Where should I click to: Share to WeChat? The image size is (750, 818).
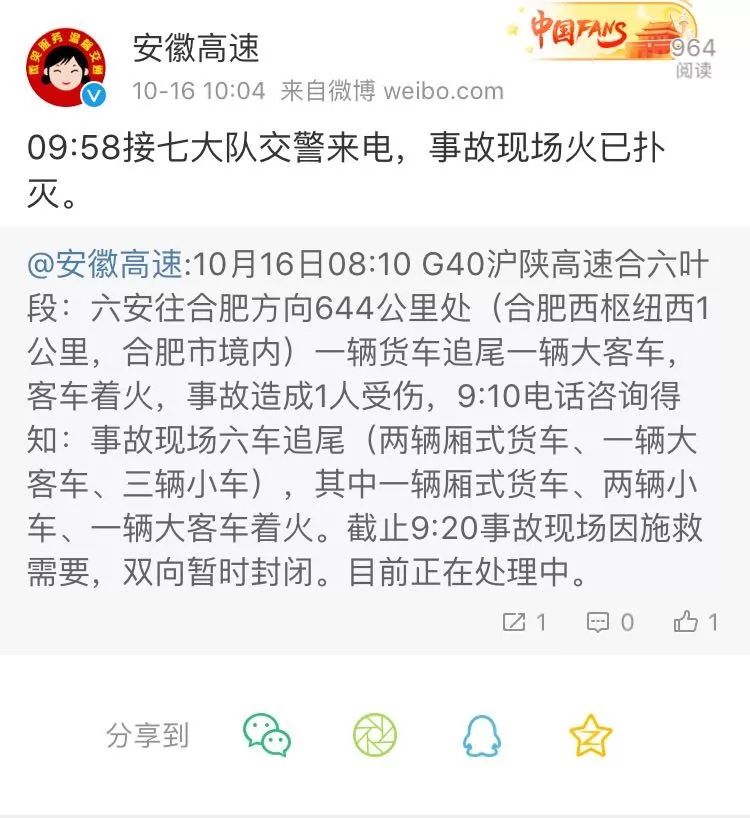click(x=267, y=736)
